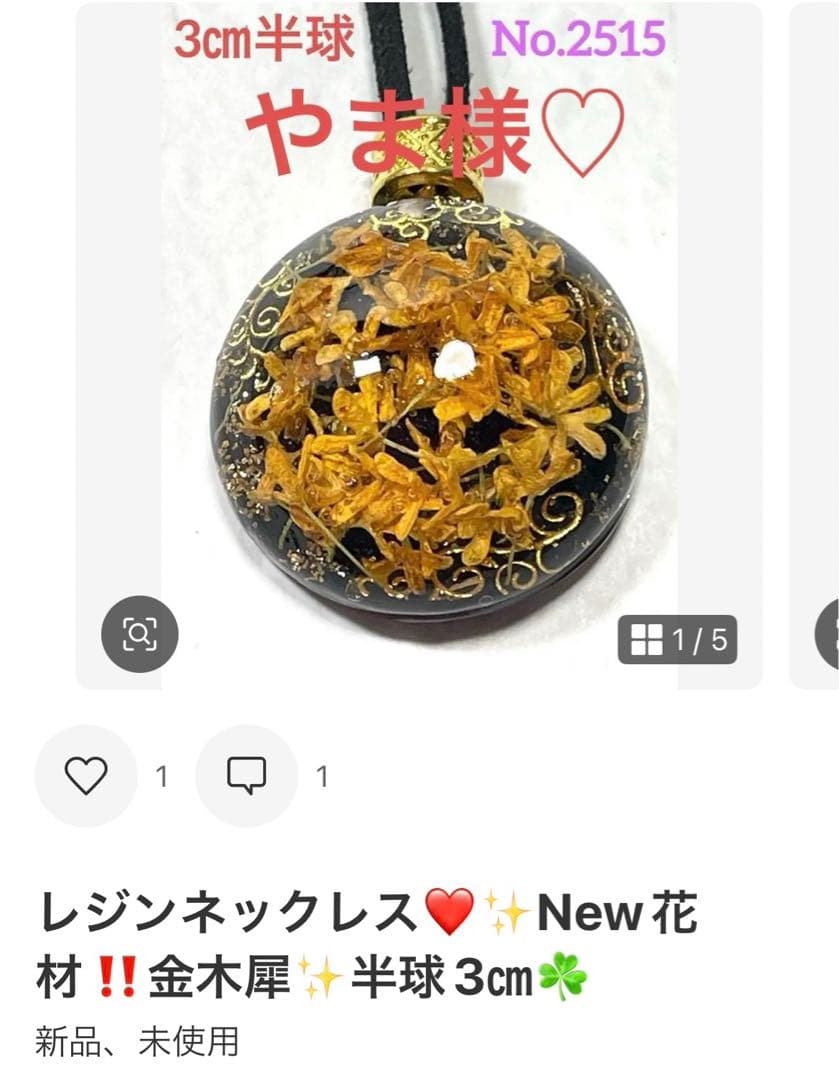Click the magnifier icon to search similar items
Viewport: 839px width, 1080px height.
tap(140, 631)
